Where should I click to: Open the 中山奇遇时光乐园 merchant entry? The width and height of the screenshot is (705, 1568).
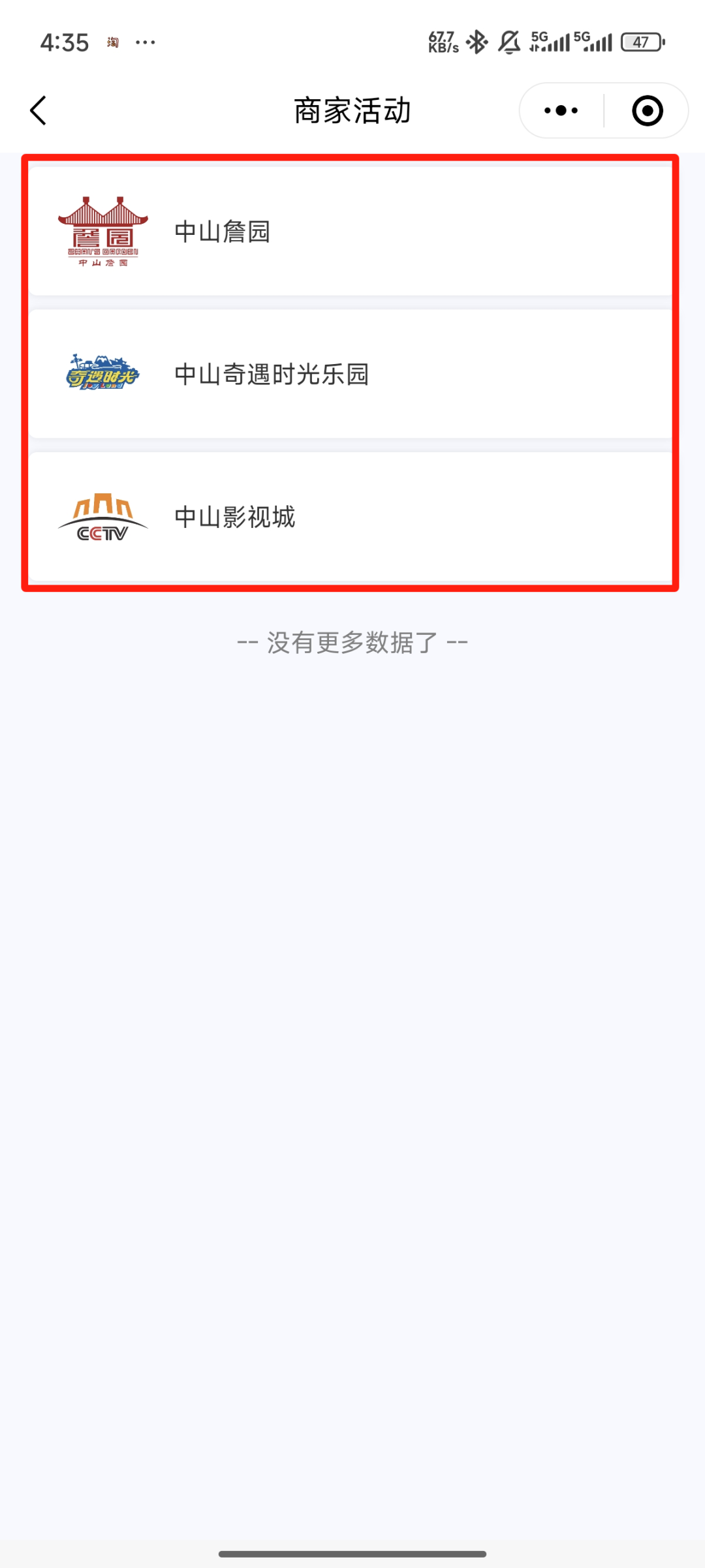tap(351, 375)
